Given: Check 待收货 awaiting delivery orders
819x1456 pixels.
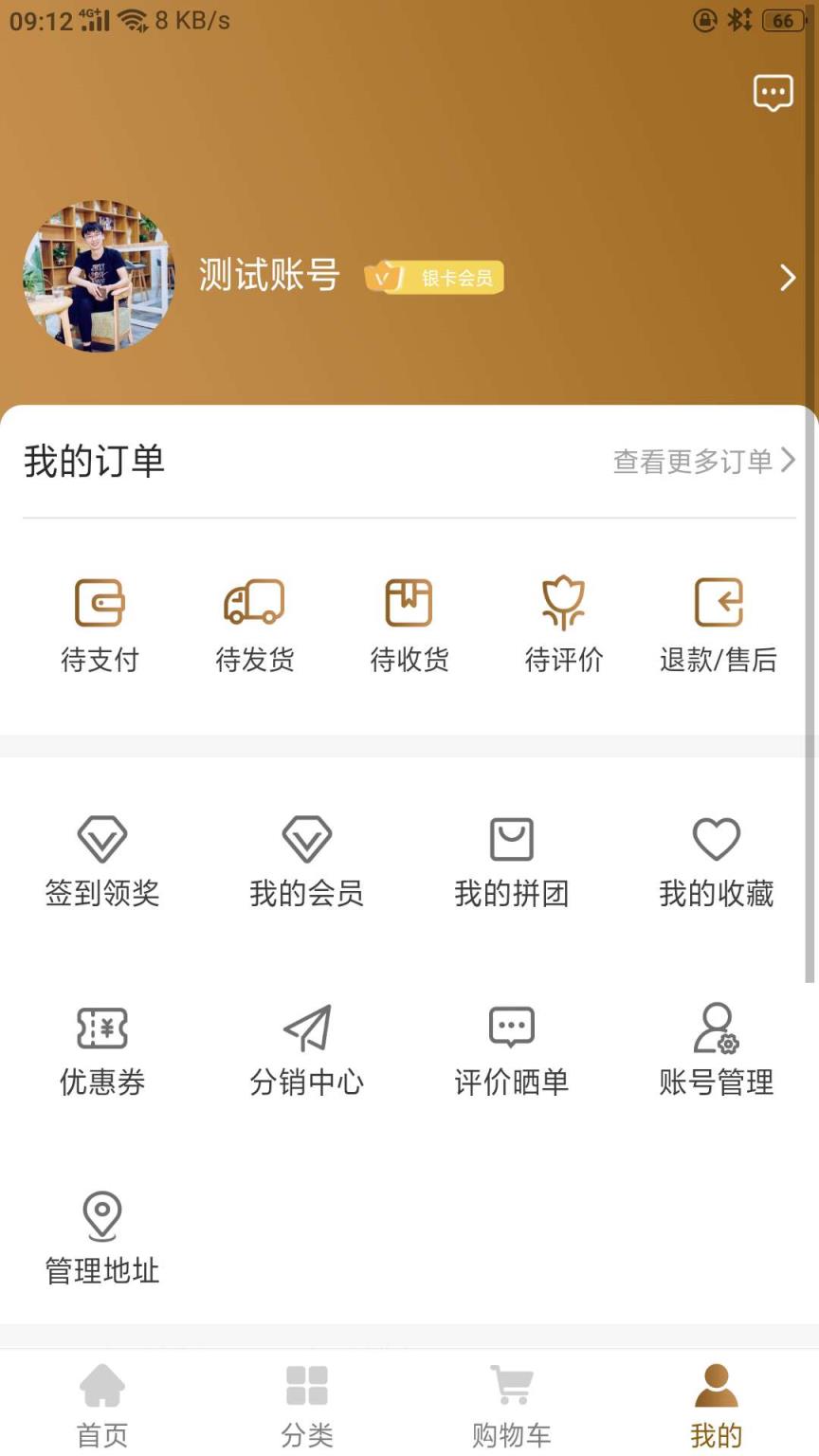Looking at the screenshot, I should (409, 624).
